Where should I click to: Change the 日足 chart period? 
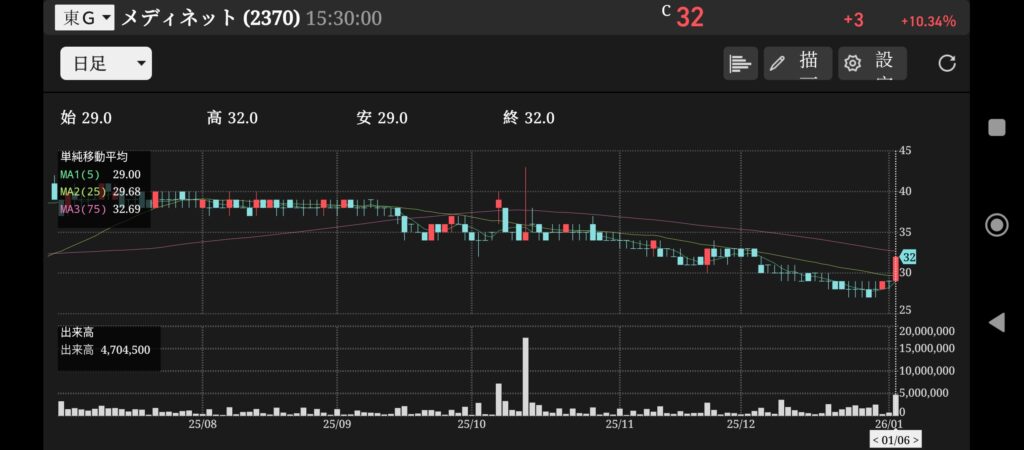tap(106, 64)
